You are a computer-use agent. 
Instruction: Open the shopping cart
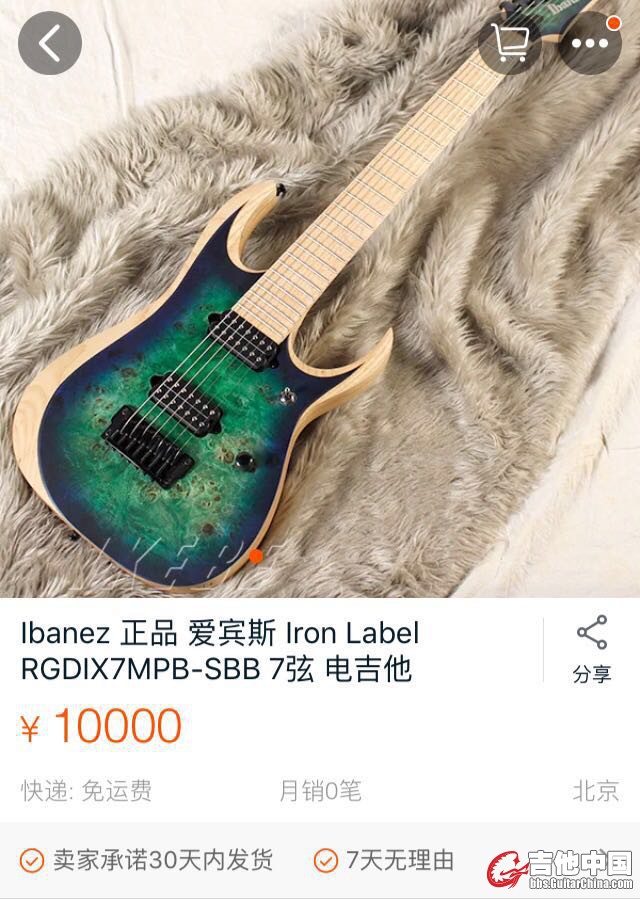509,42
